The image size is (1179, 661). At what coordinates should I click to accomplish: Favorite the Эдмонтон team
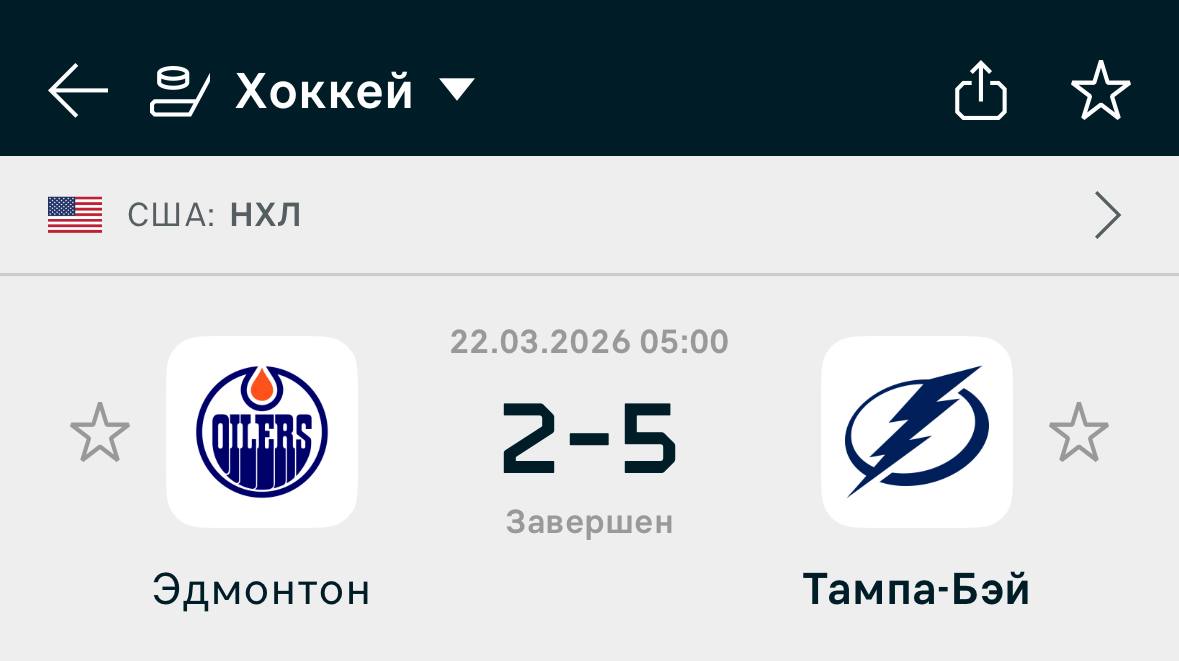[100, 433]
